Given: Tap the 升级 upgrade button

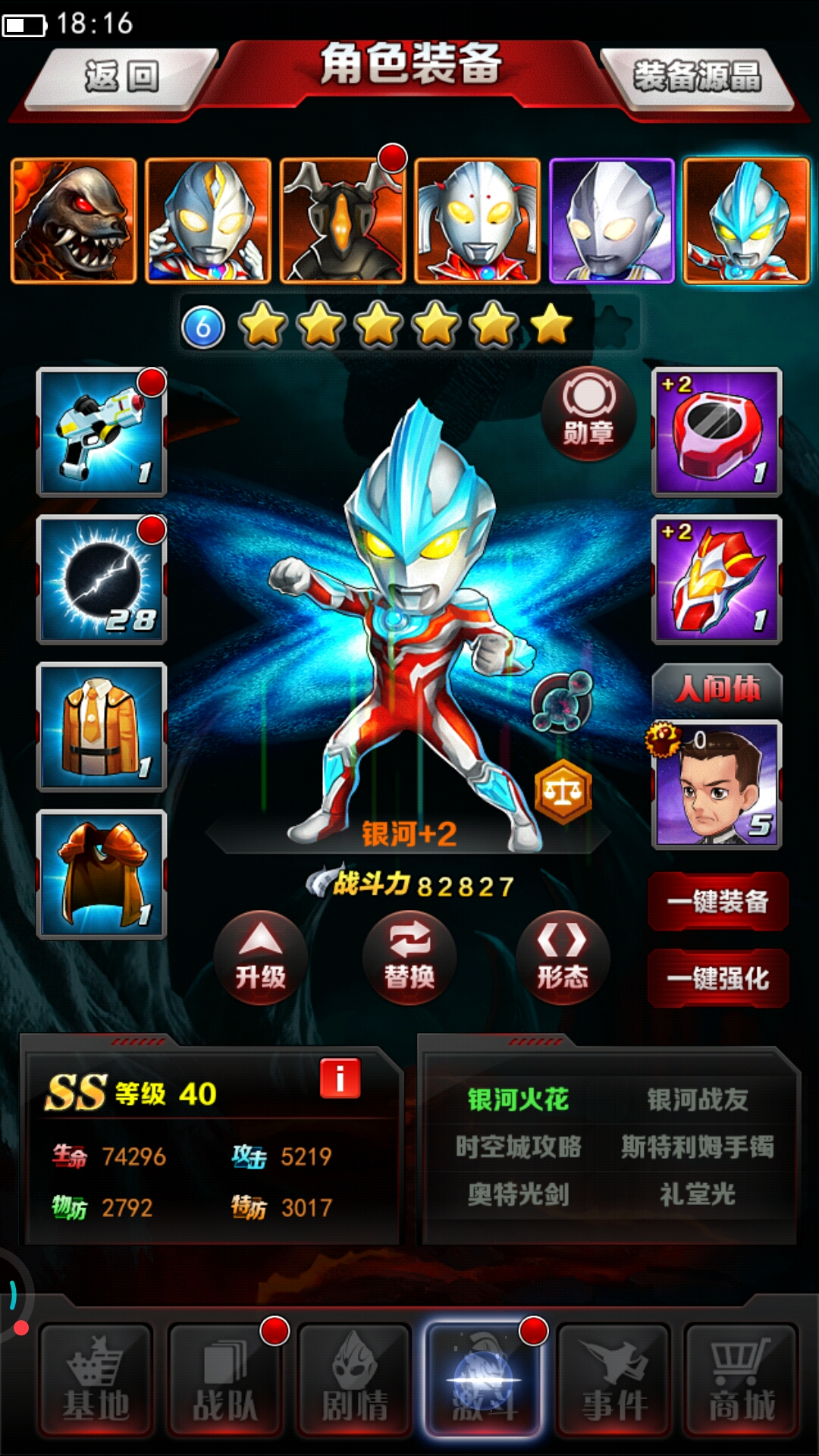Looking at the screenshot, I should tap(260, 958).
